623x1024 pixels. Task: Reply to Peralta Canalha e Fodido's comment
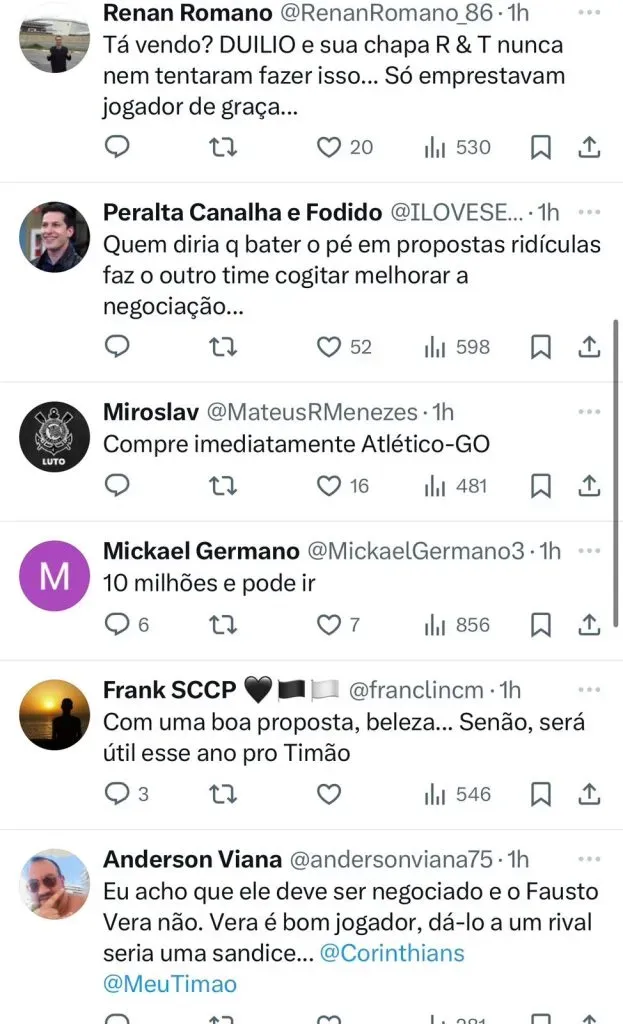118,347
